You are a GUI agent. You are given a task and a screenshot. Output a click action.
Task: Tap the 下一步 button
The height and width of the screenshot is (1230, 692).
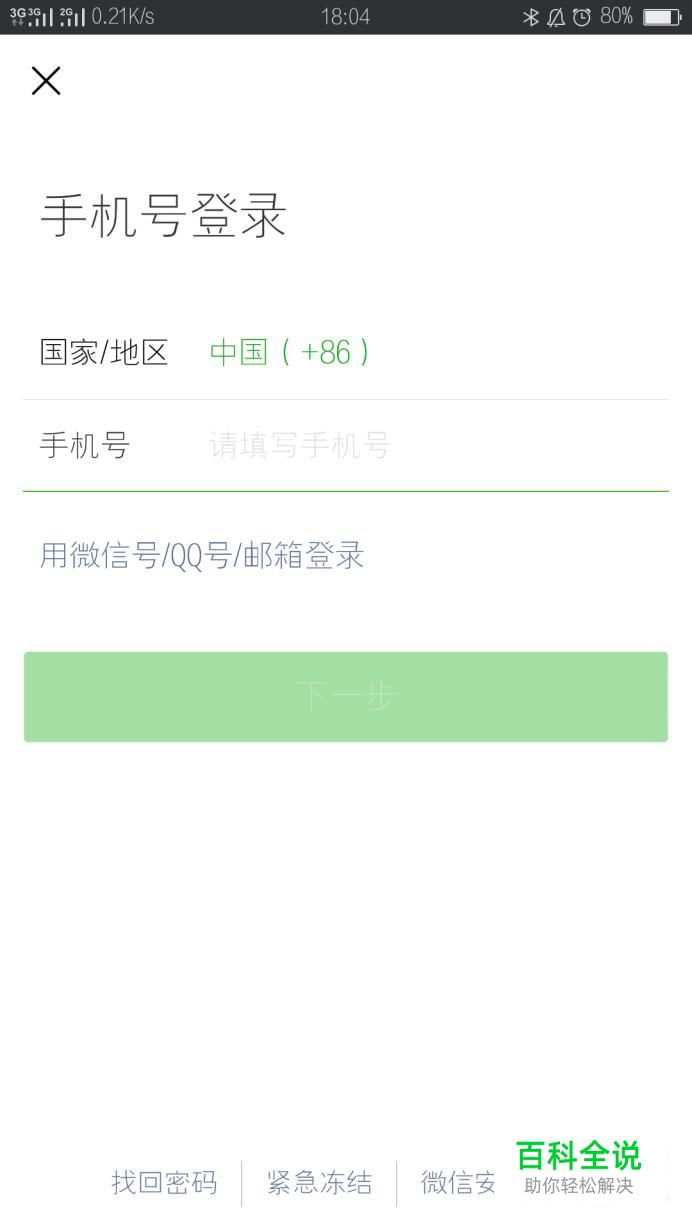pyautogui.click(x=346, y=697)
